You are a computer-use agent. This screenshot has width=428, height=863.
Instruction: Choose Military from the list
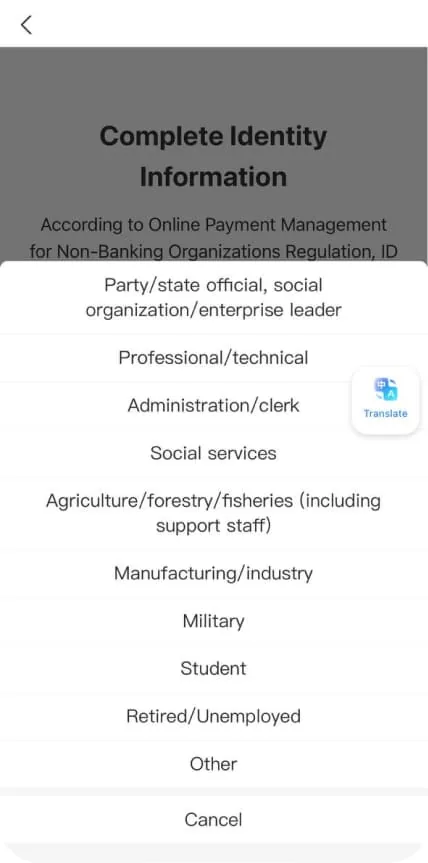[213, 621]
